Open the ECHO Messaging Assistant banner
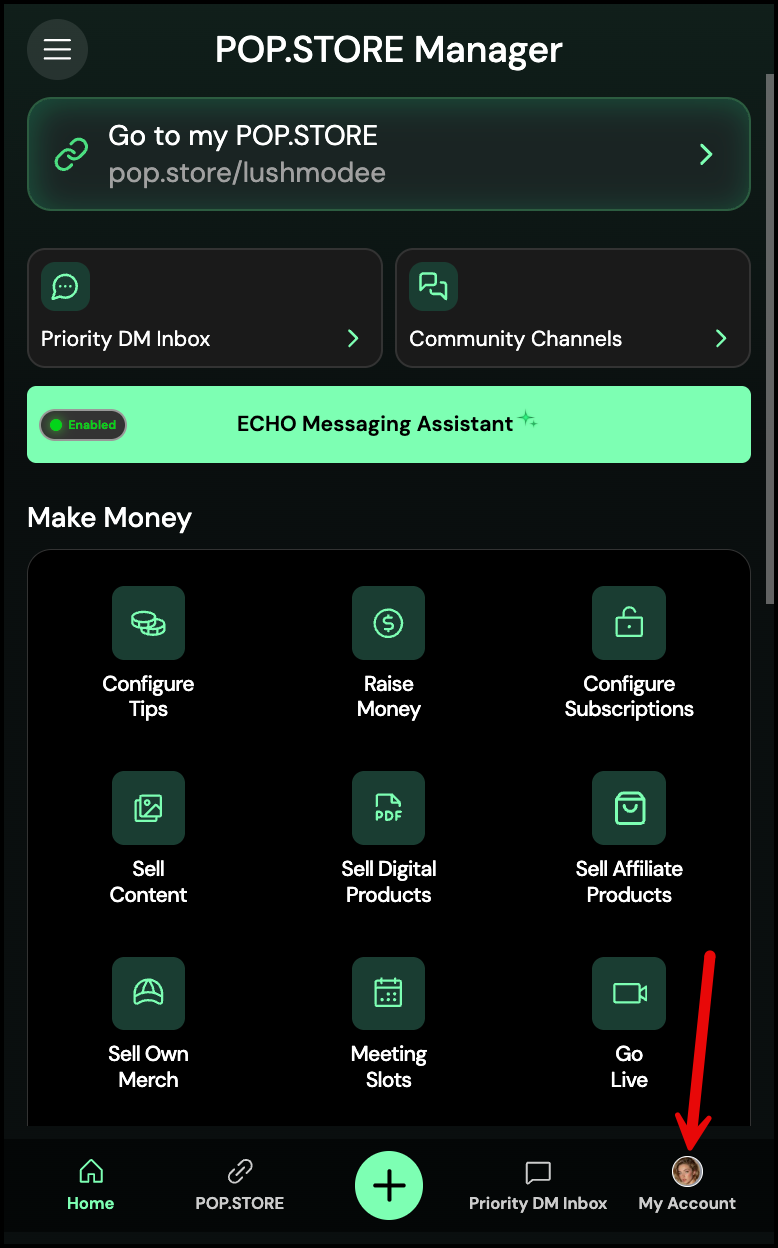This screenshot has width=778, height=1248. coord(388,424)
